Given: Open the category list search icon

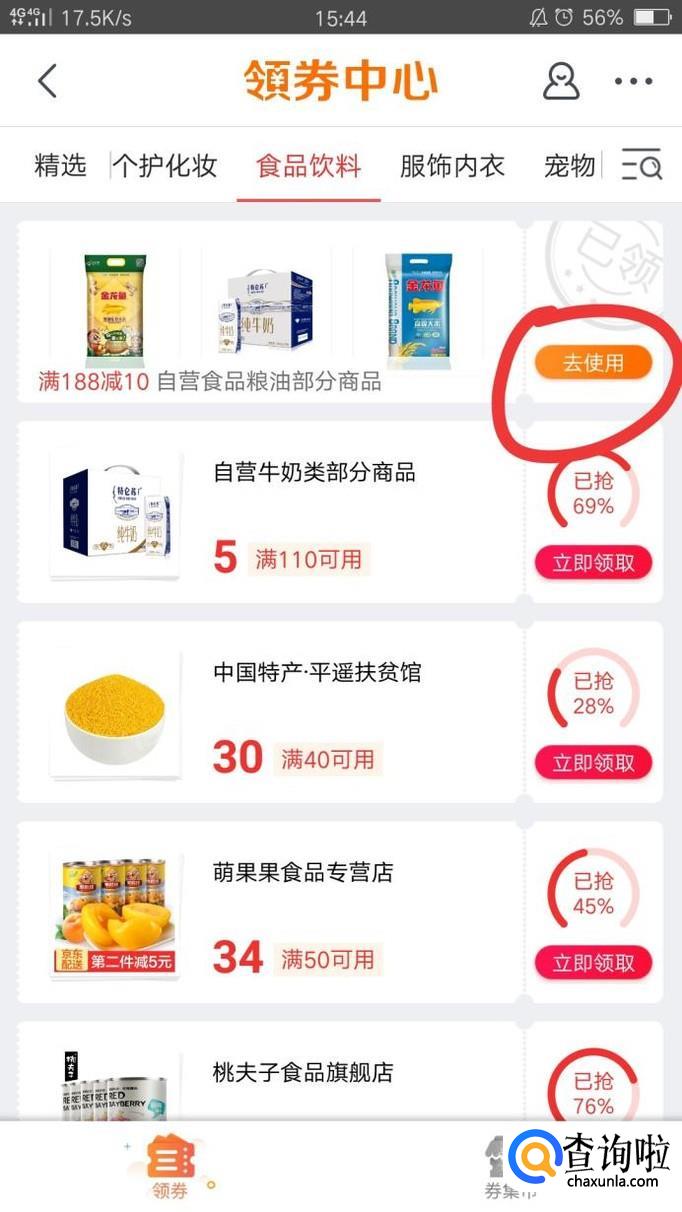Looking at the screenshot, I should point(641,165).
